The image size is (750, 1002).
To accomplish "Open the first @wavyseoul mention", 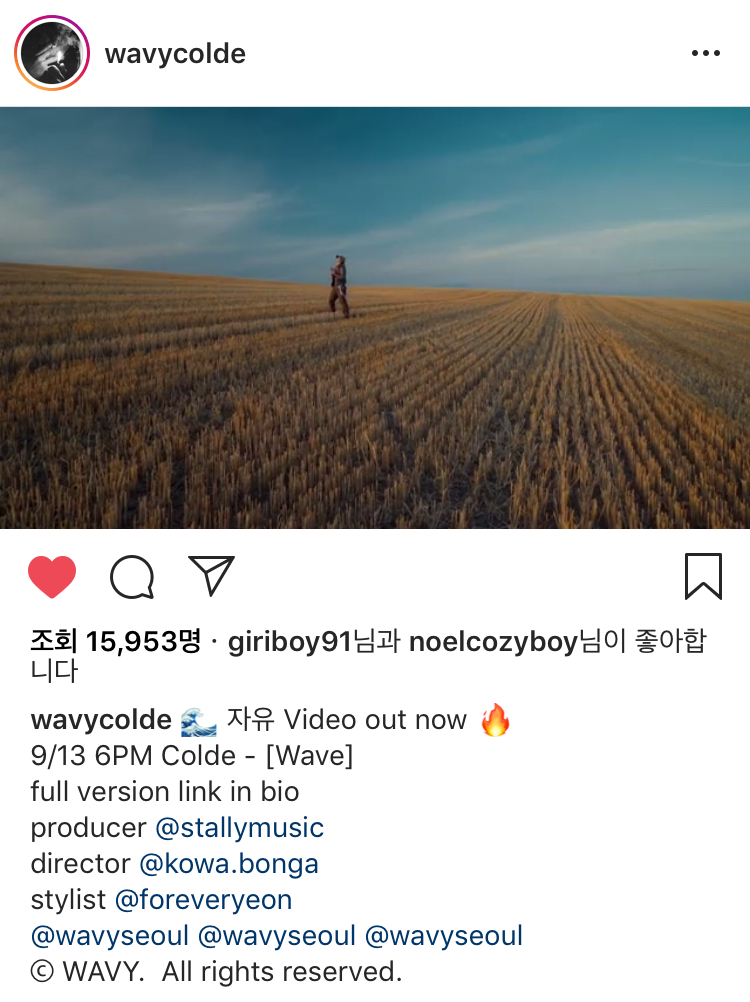I will tap(110, 936).
